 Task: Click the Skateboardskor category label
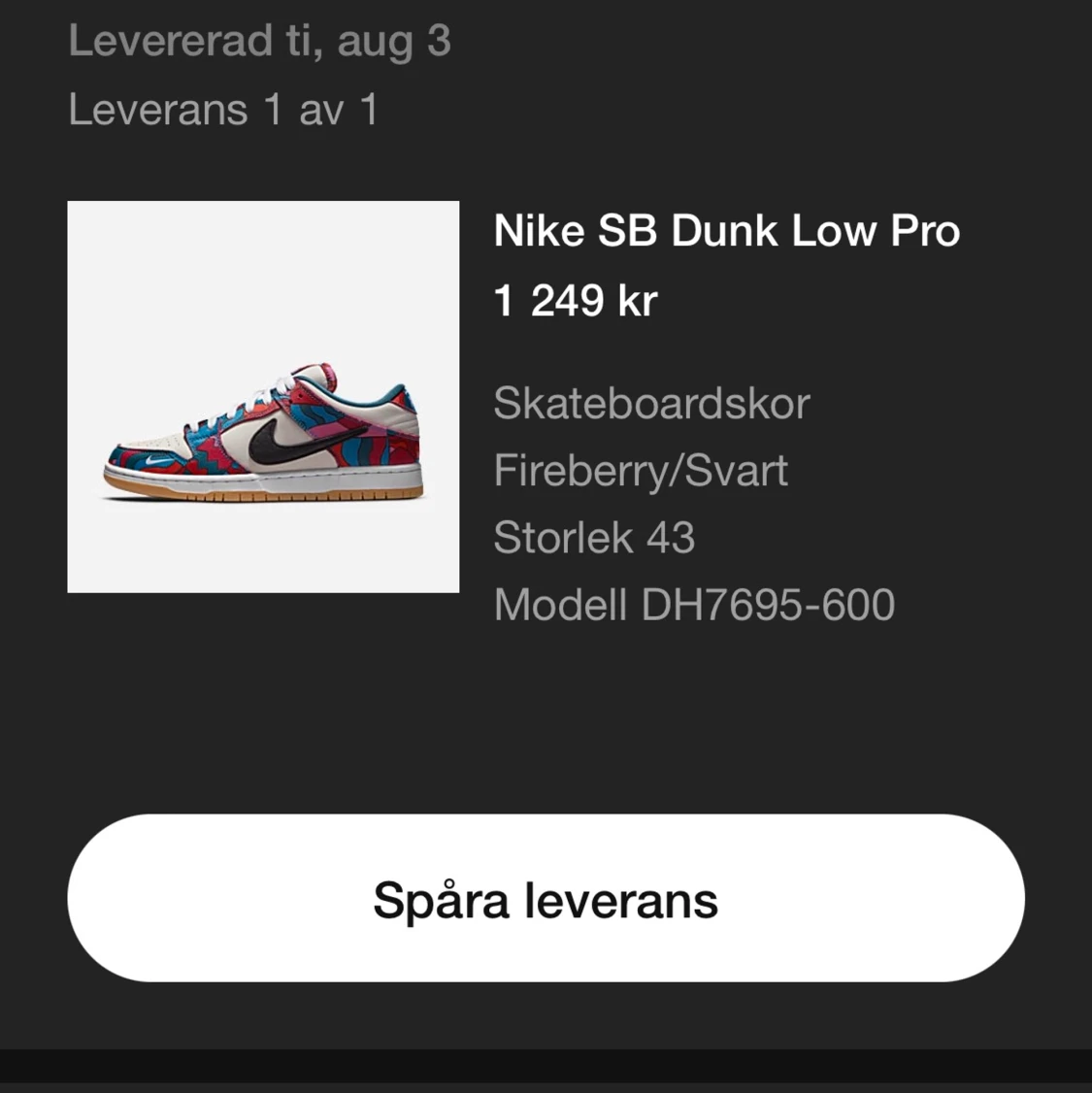pos(651,403)
